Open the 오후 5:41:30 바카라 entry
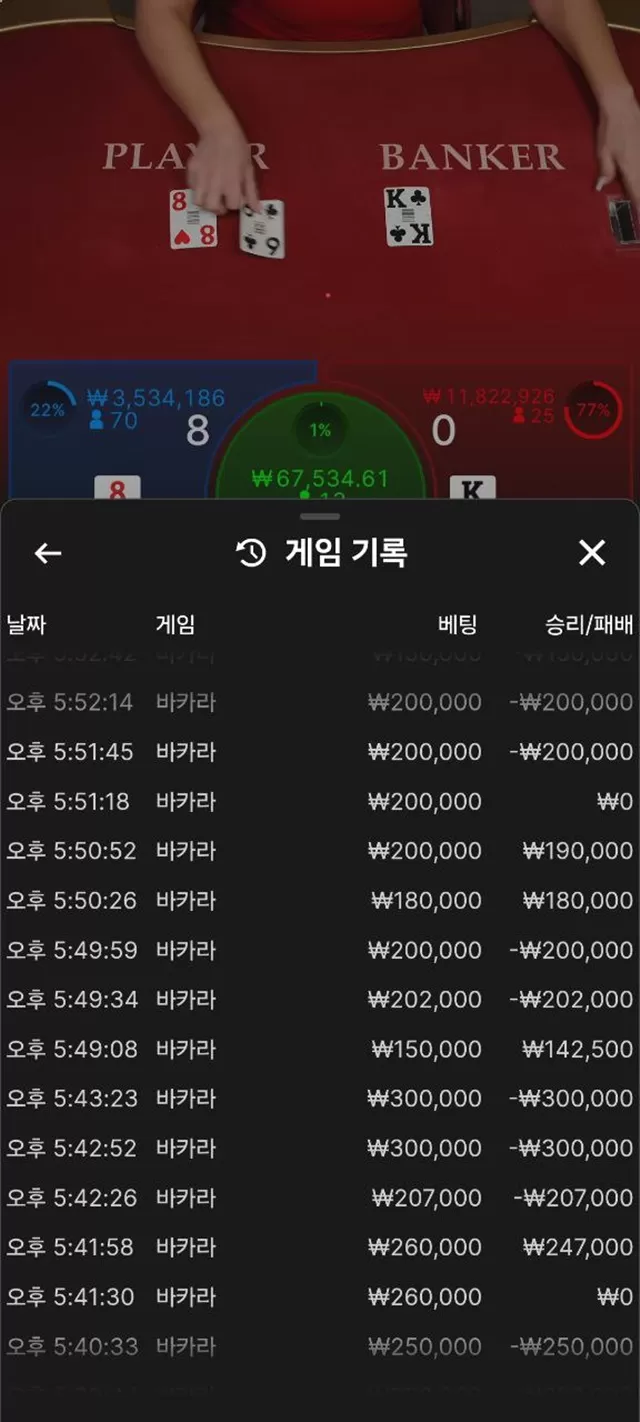640x1422 pixels. (x=320, y=1297)
